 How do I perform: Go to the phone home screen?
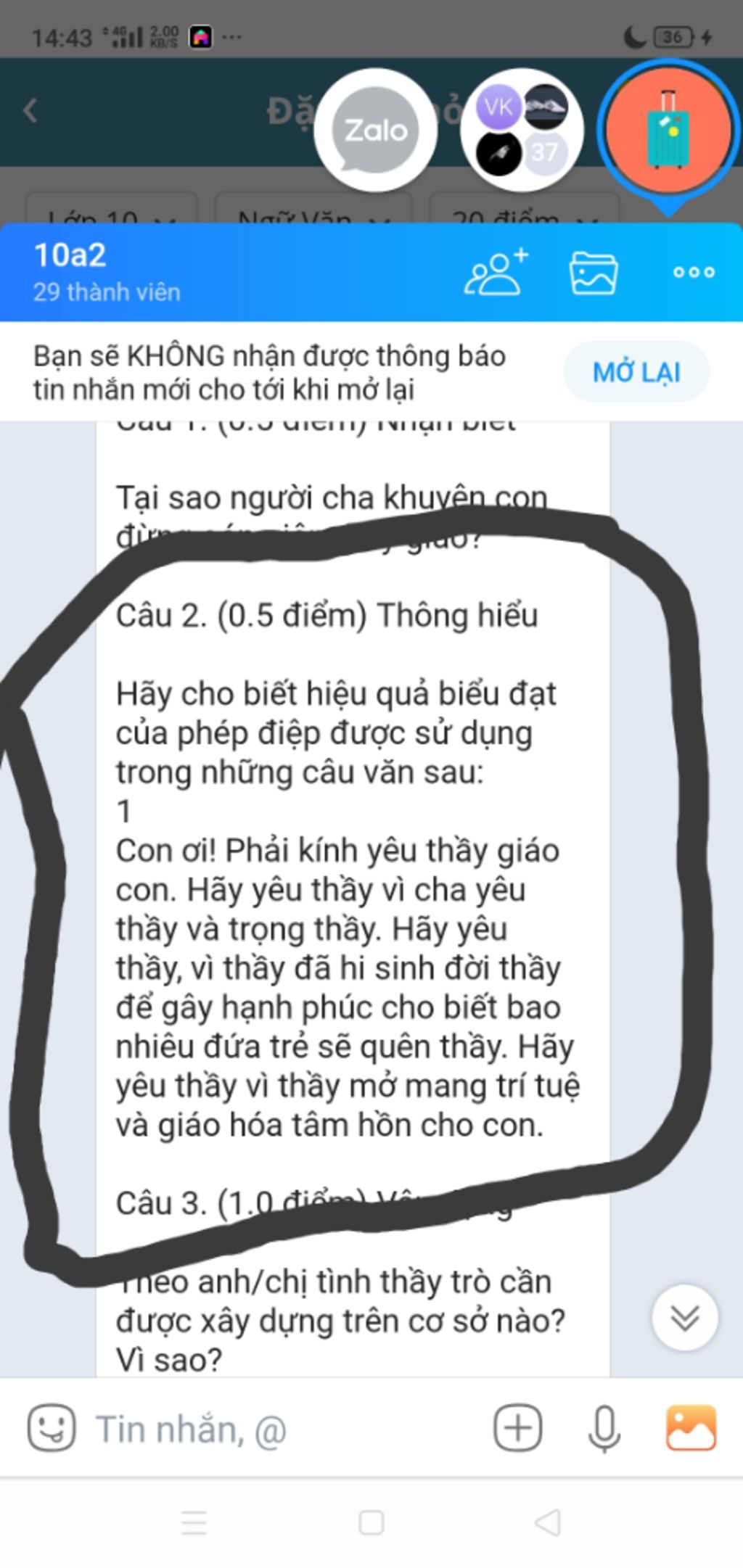[x=371, y=1522]
